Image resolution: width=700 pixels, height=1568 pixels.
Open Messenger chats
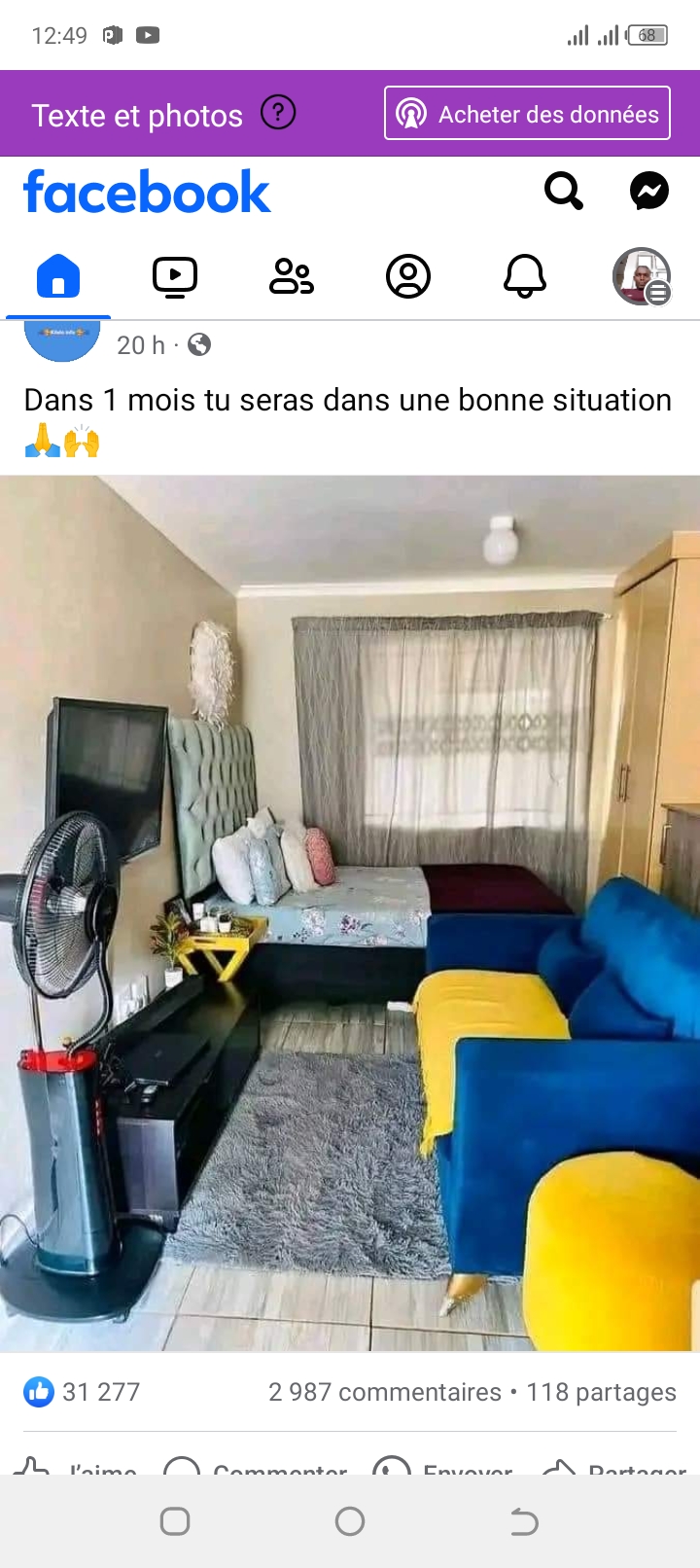coord(648,191)
